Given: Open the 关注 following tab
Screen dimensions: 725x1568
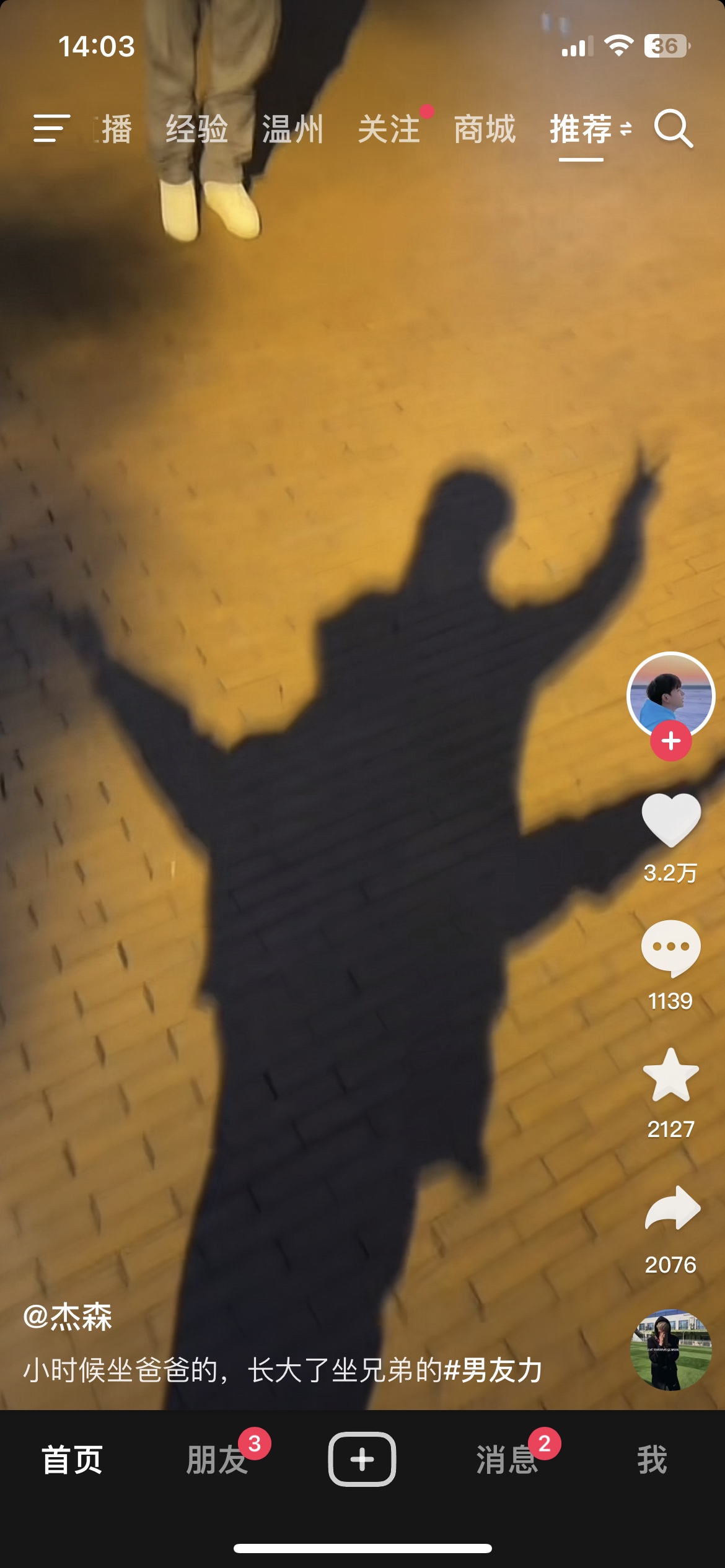Looking at the screenshot, I should [389, 129].
